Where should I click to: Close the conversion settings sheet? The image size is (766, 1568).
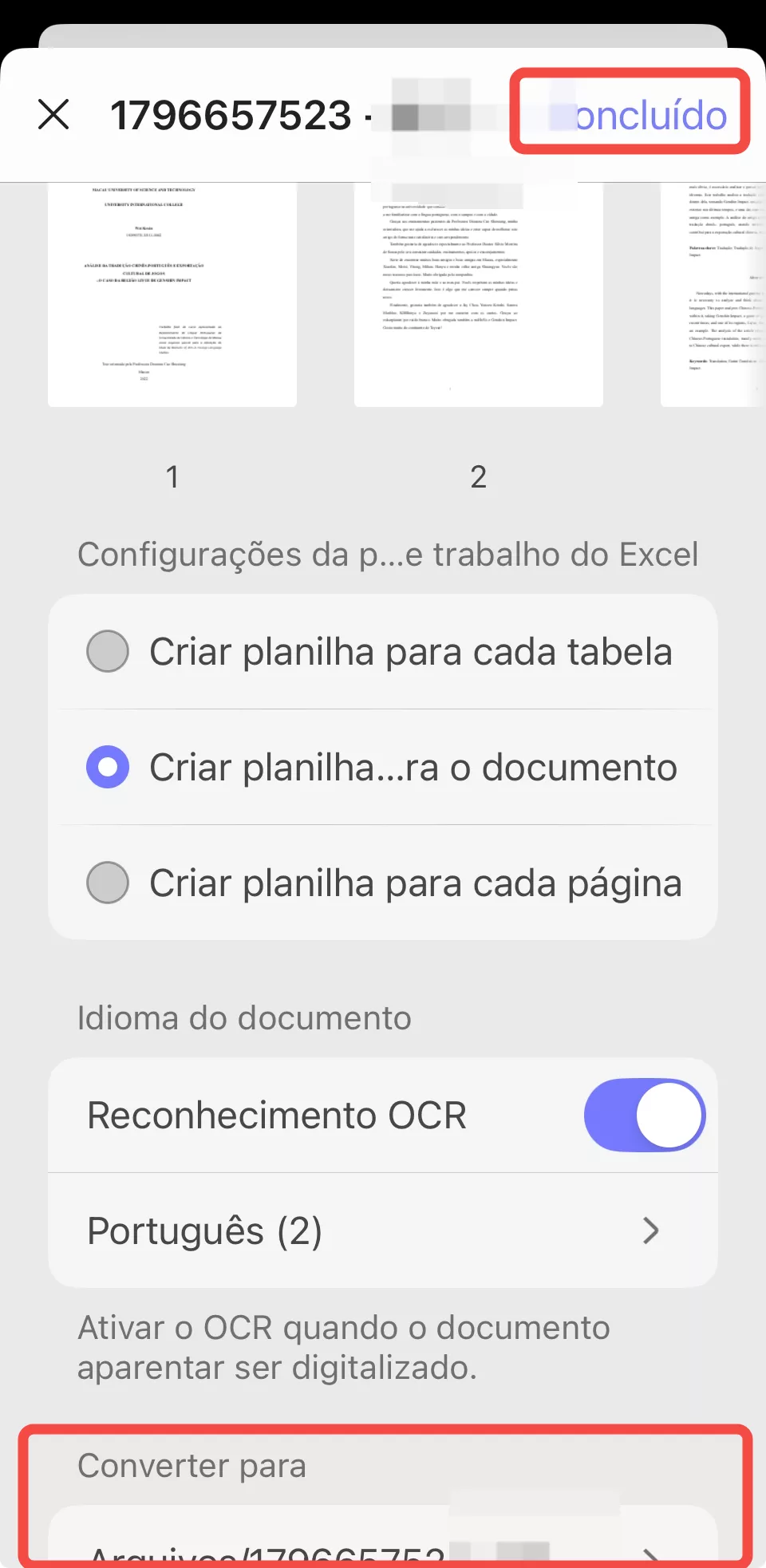coord(53,115)
